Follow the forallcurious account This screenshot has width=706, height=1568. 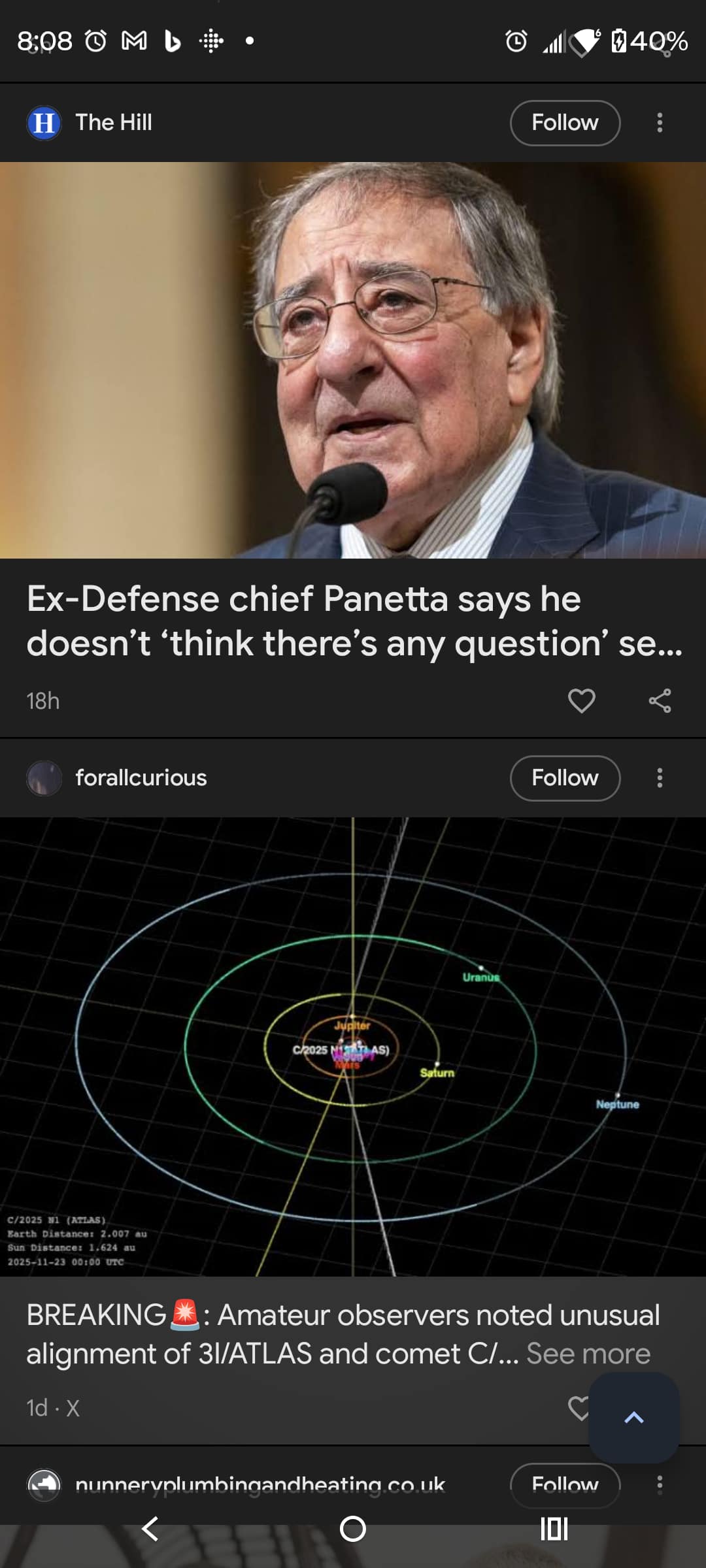click(565, 778)
